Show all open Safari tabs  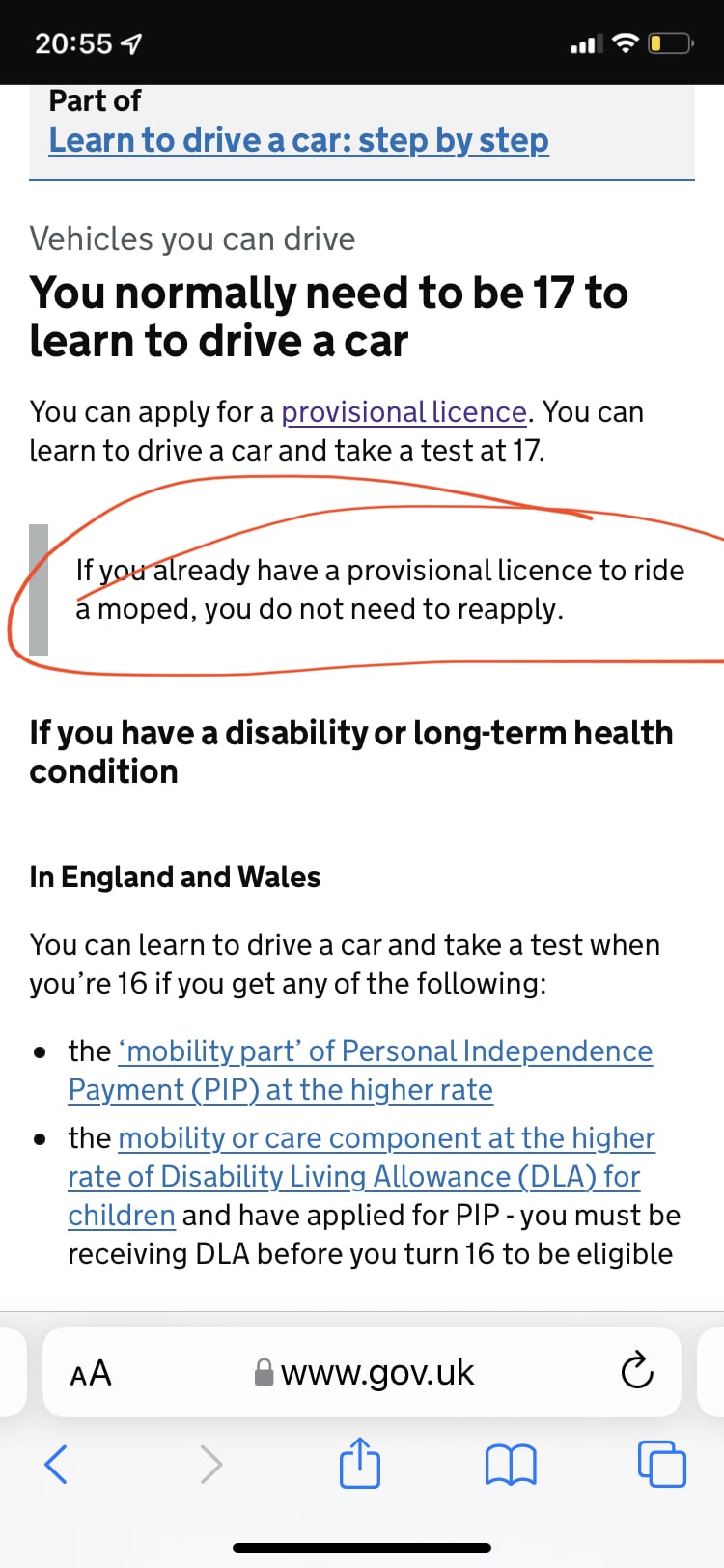[x=661, y=1464]
